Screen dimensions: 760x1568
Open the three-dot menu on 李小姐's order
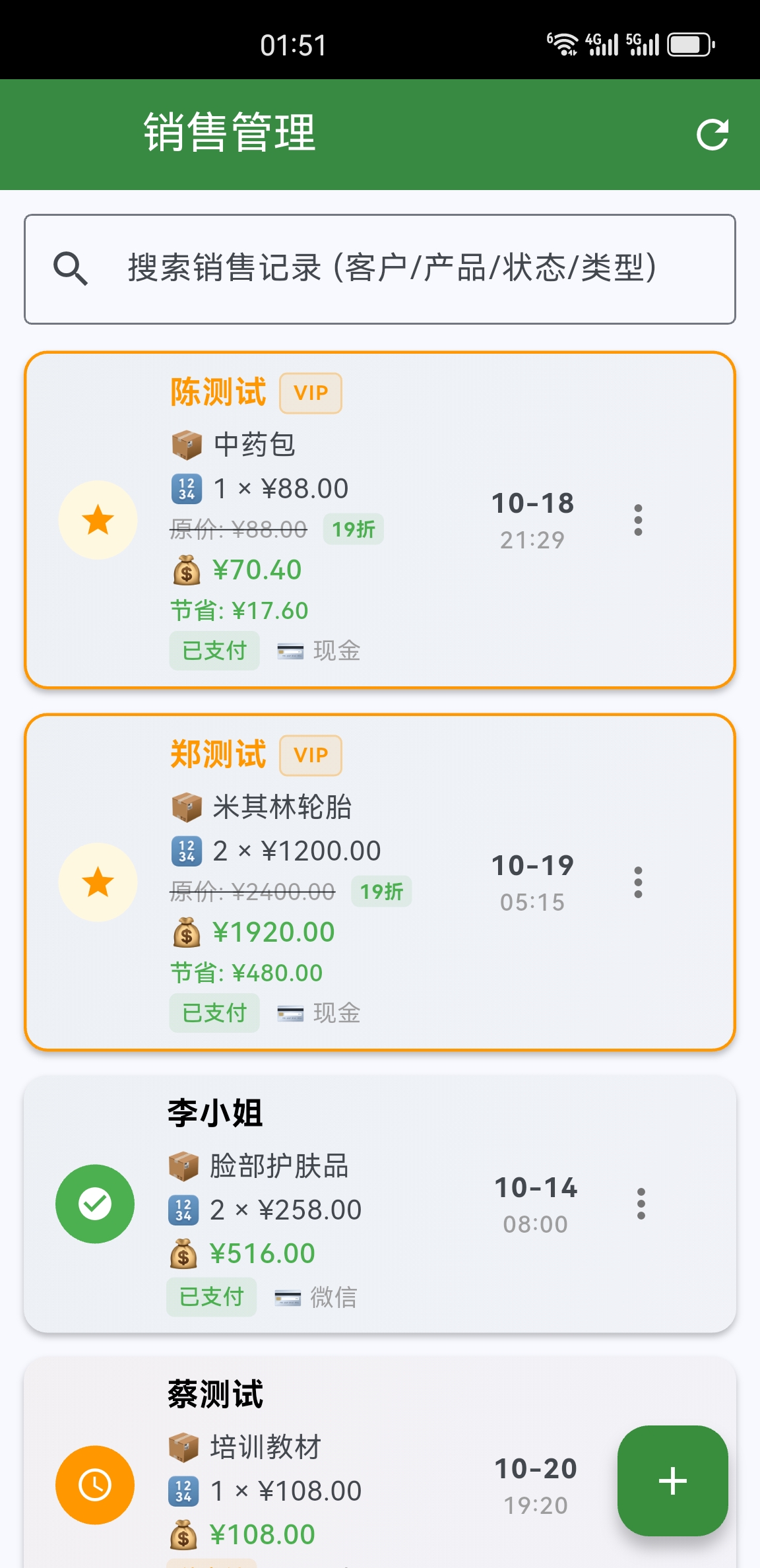pos(641,1204)
